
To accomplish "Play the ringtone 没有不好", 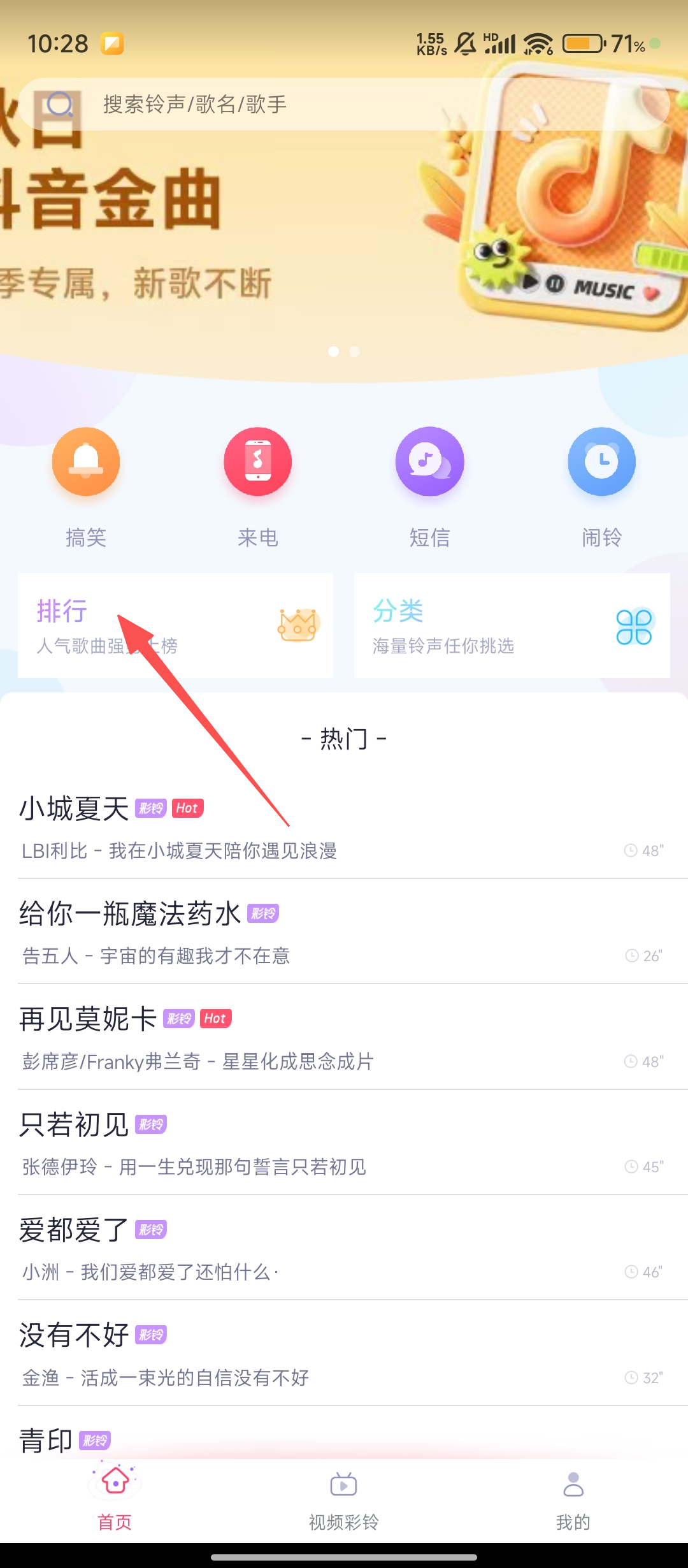I will click(344, 1354).
